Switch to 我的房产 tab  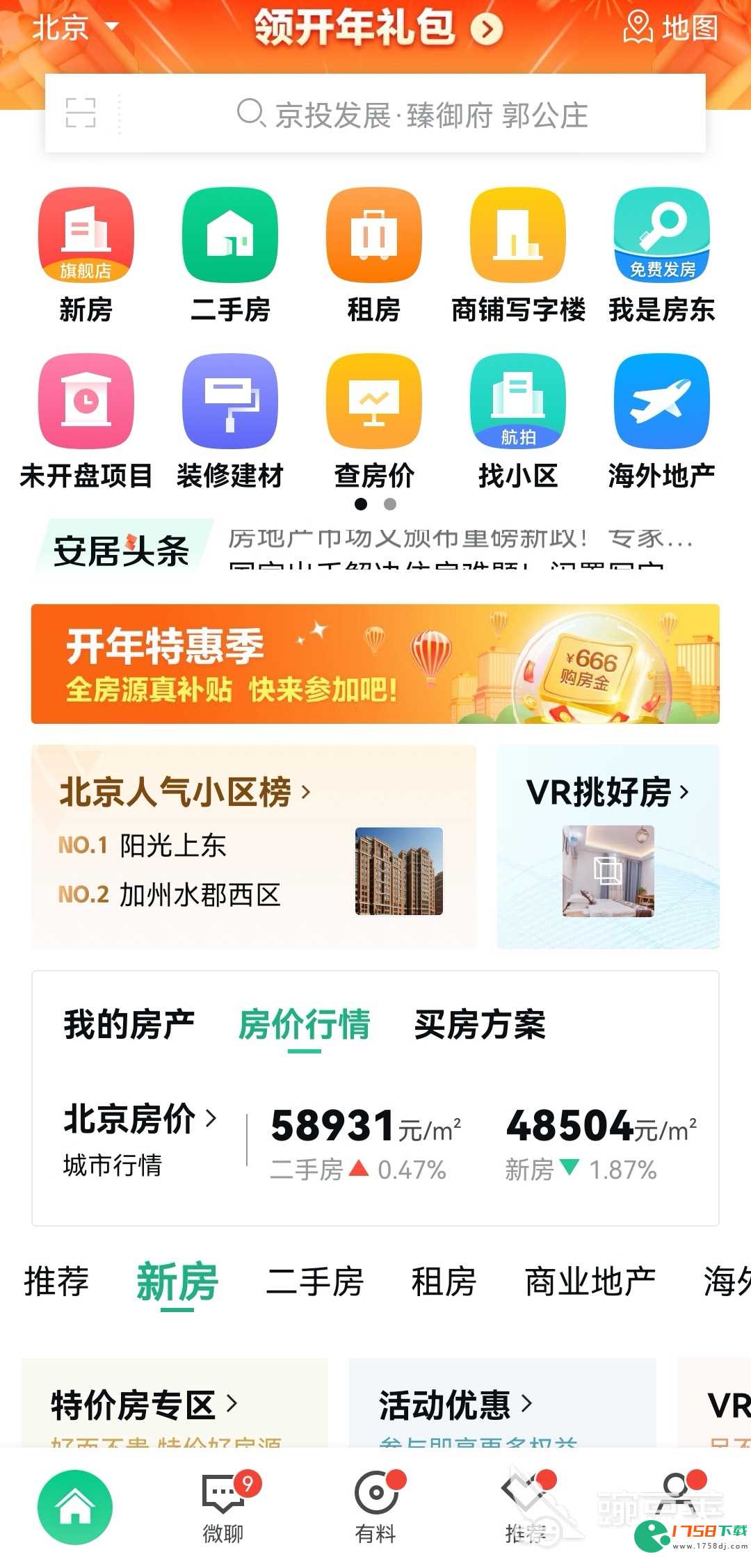[129, 1025]
